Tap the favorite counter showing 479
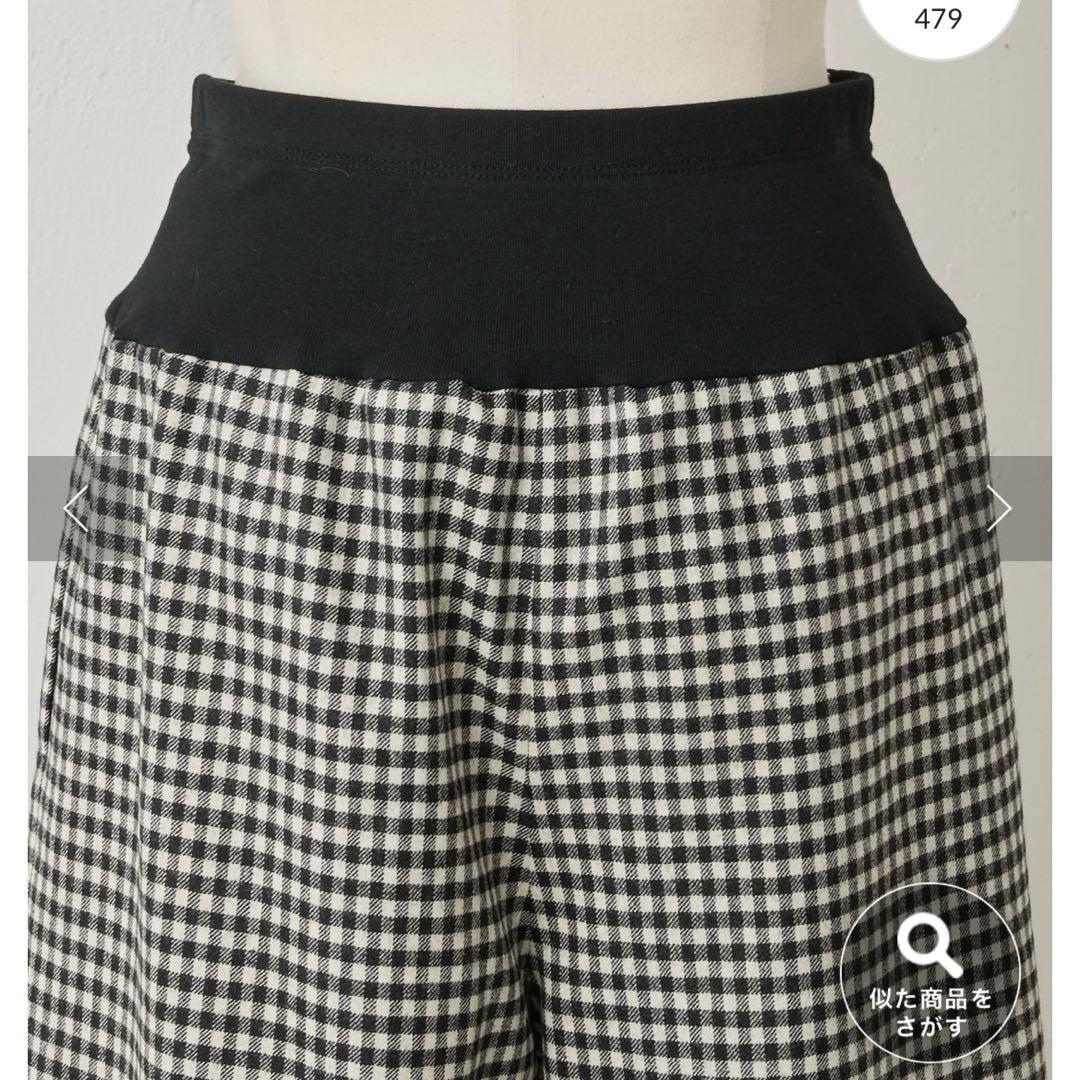Viewport: 1080px width, 1080px height. point(938,20)
